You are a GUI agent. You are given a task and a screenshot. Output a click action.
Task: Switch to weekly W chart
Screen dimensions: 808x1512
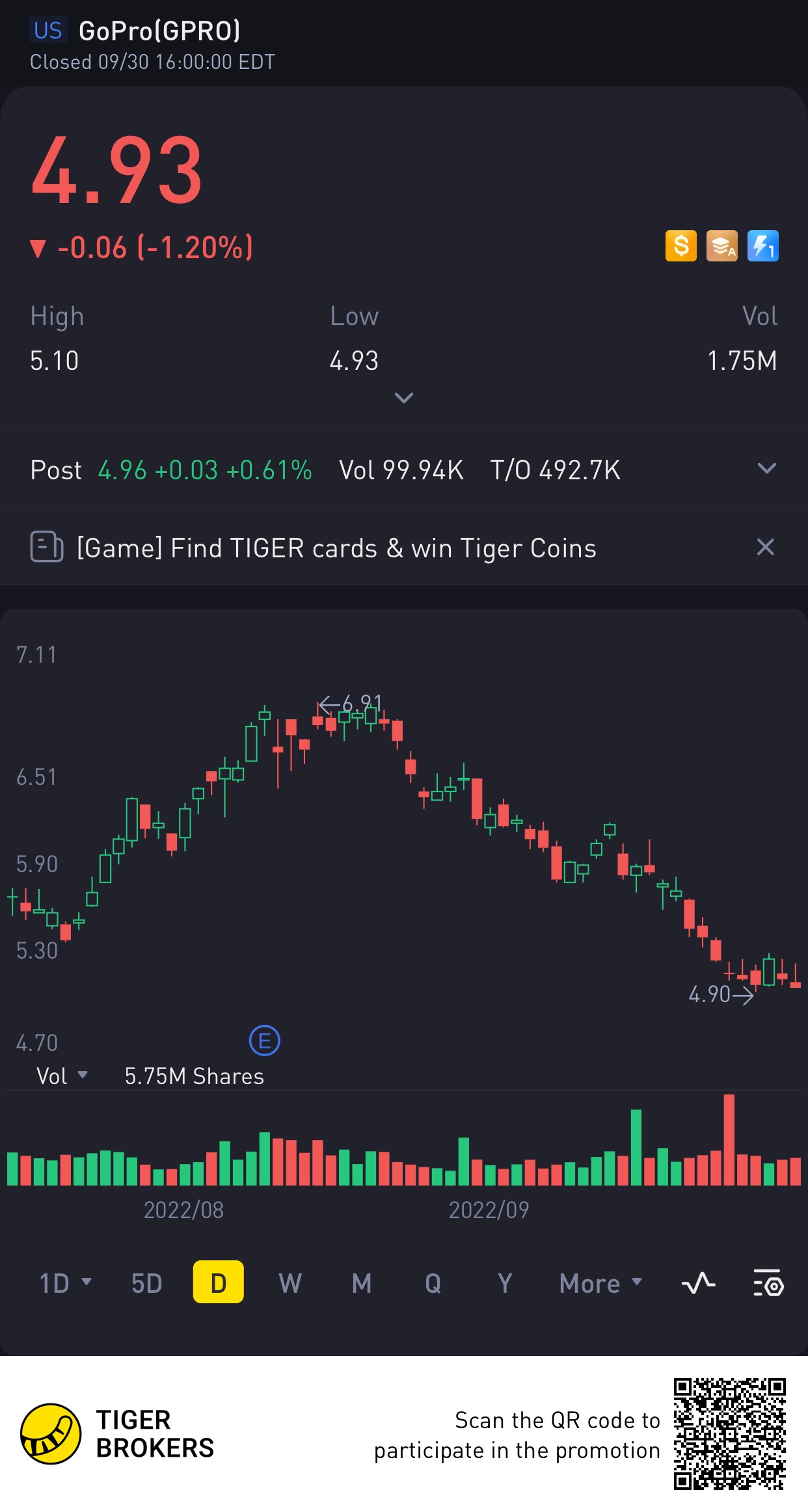(x=290, y=1283)
